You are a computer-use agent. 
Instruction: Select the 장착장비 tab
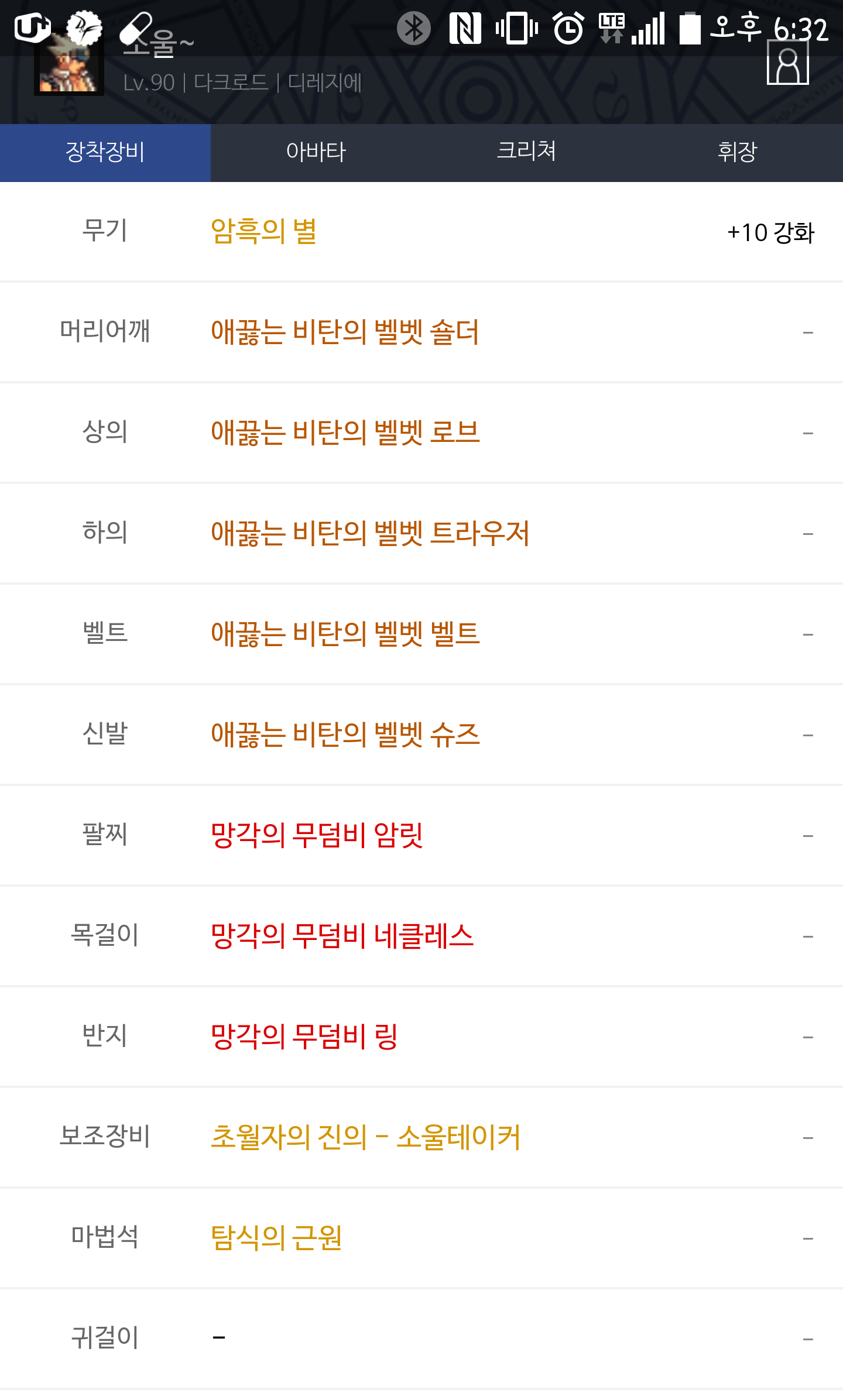pos(105,152)
